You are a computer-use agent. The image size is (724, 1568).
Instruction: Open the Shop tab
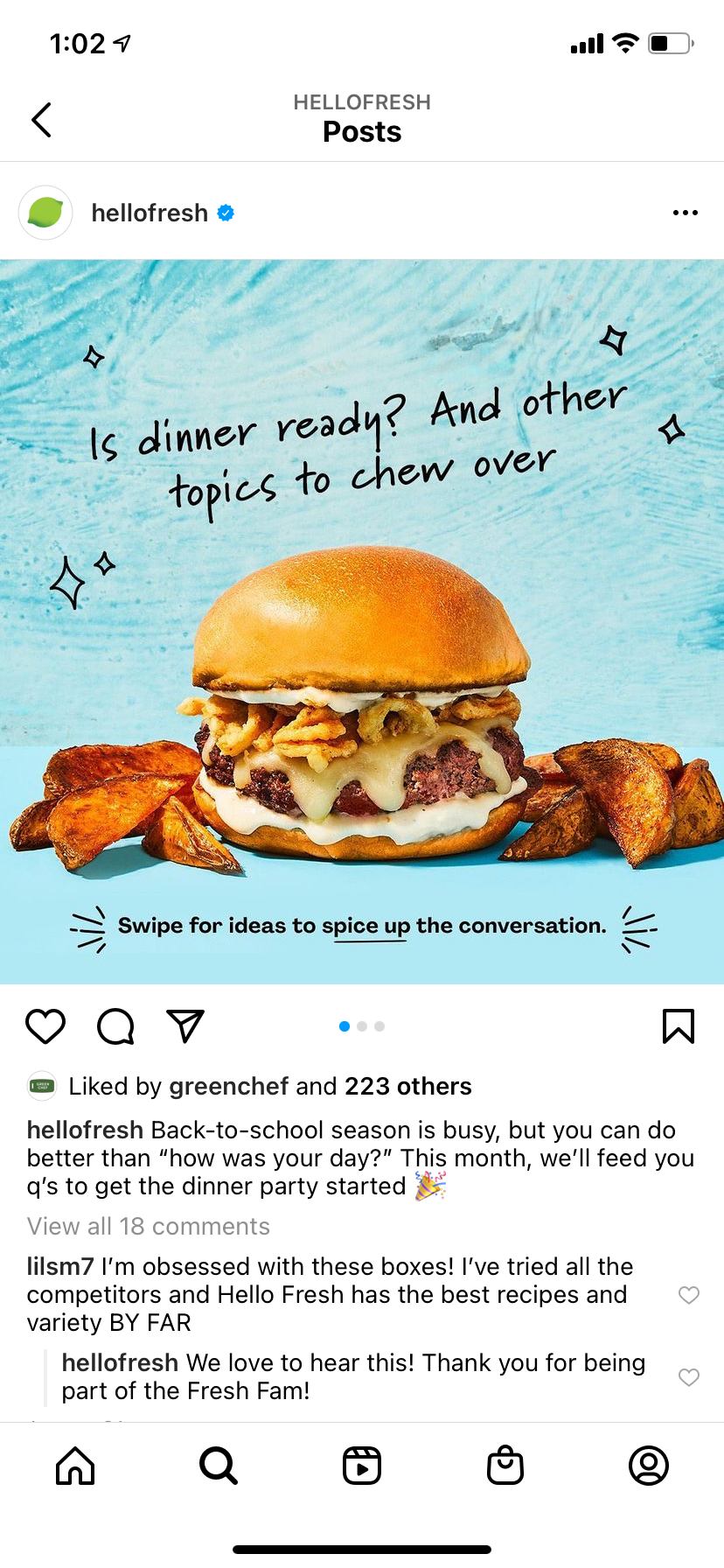(505, 1466)
